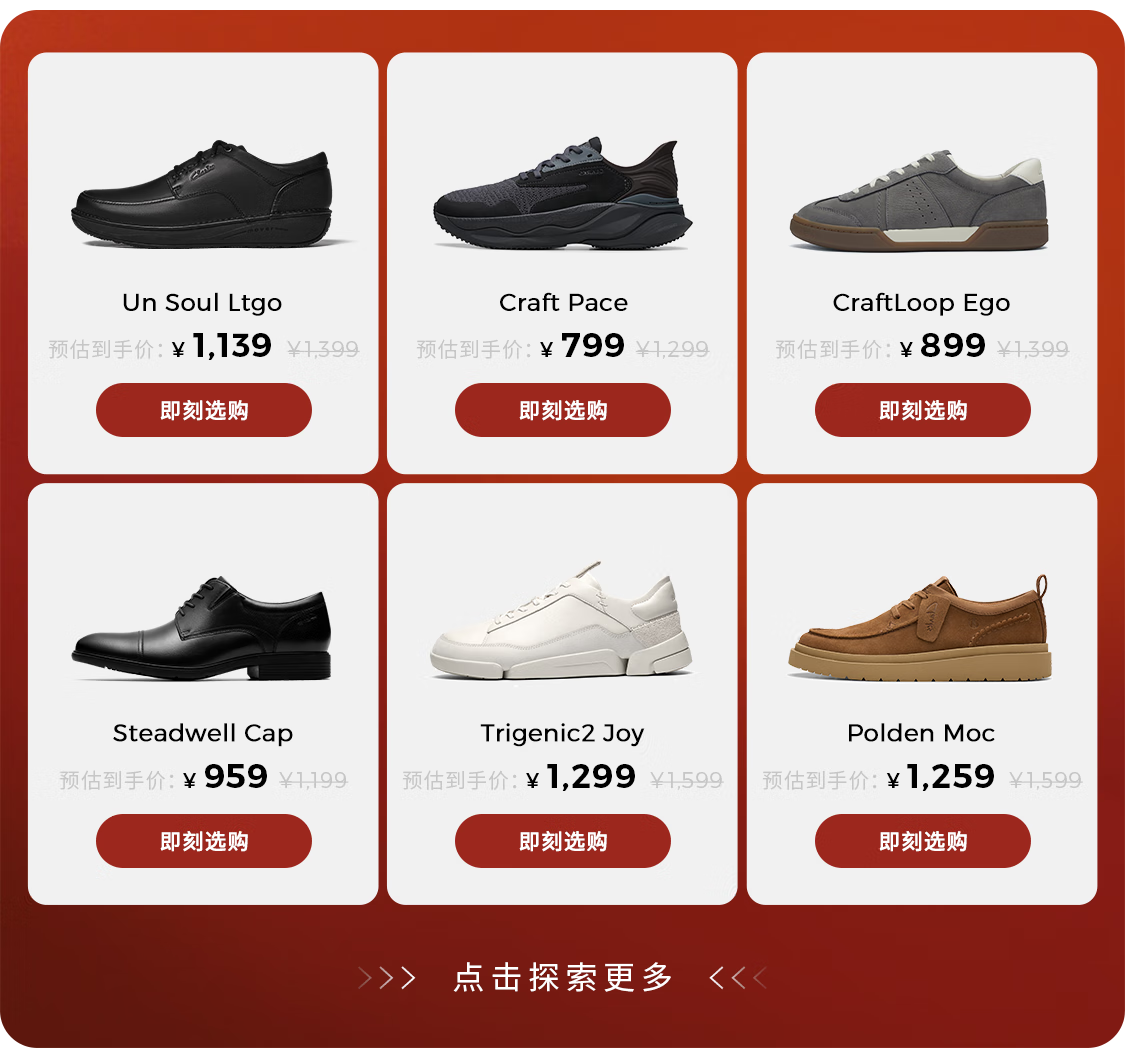View the Craft Pace sneaker image
This screenshot has height=1048, width=1125.
(x=562, y=194)
